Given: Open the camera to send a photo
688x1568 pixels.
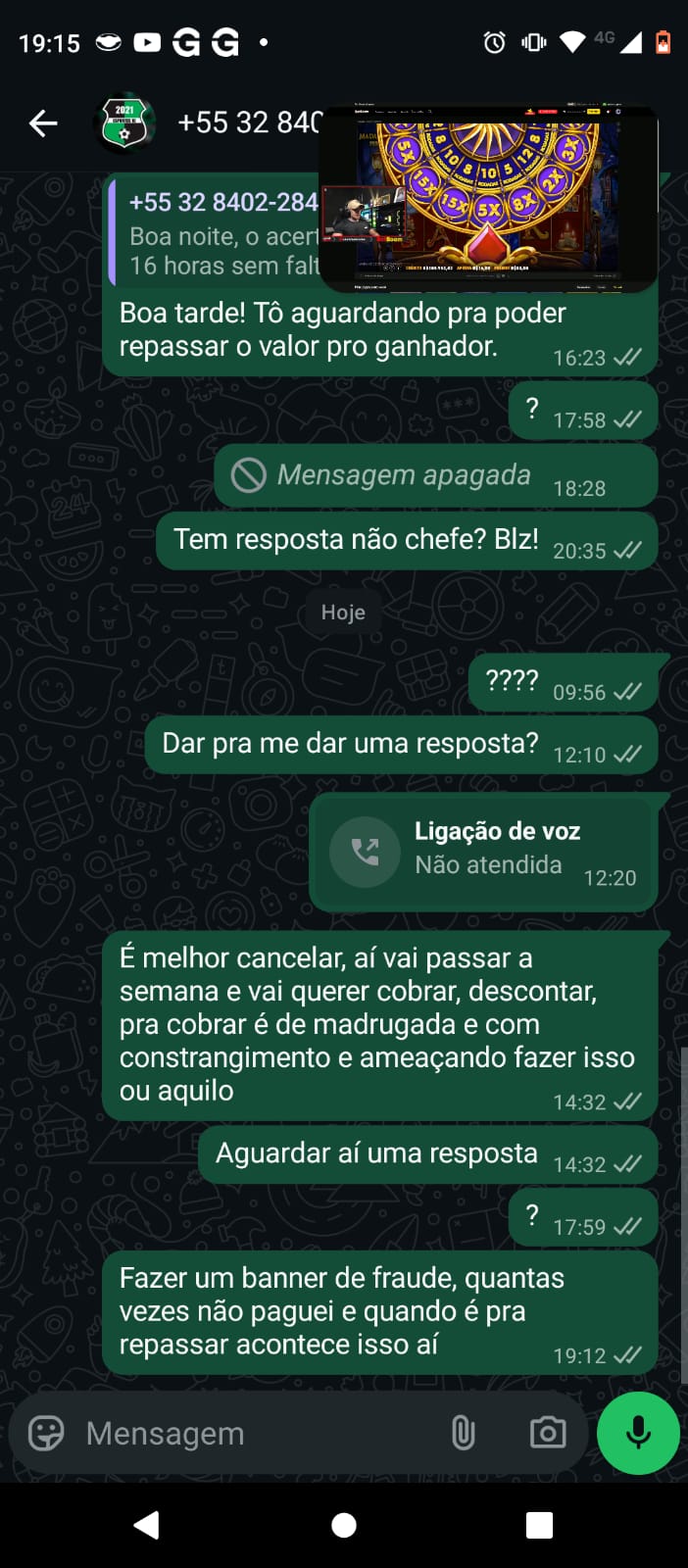Looking at the screenshot, I should click(x=547, y=1434).
